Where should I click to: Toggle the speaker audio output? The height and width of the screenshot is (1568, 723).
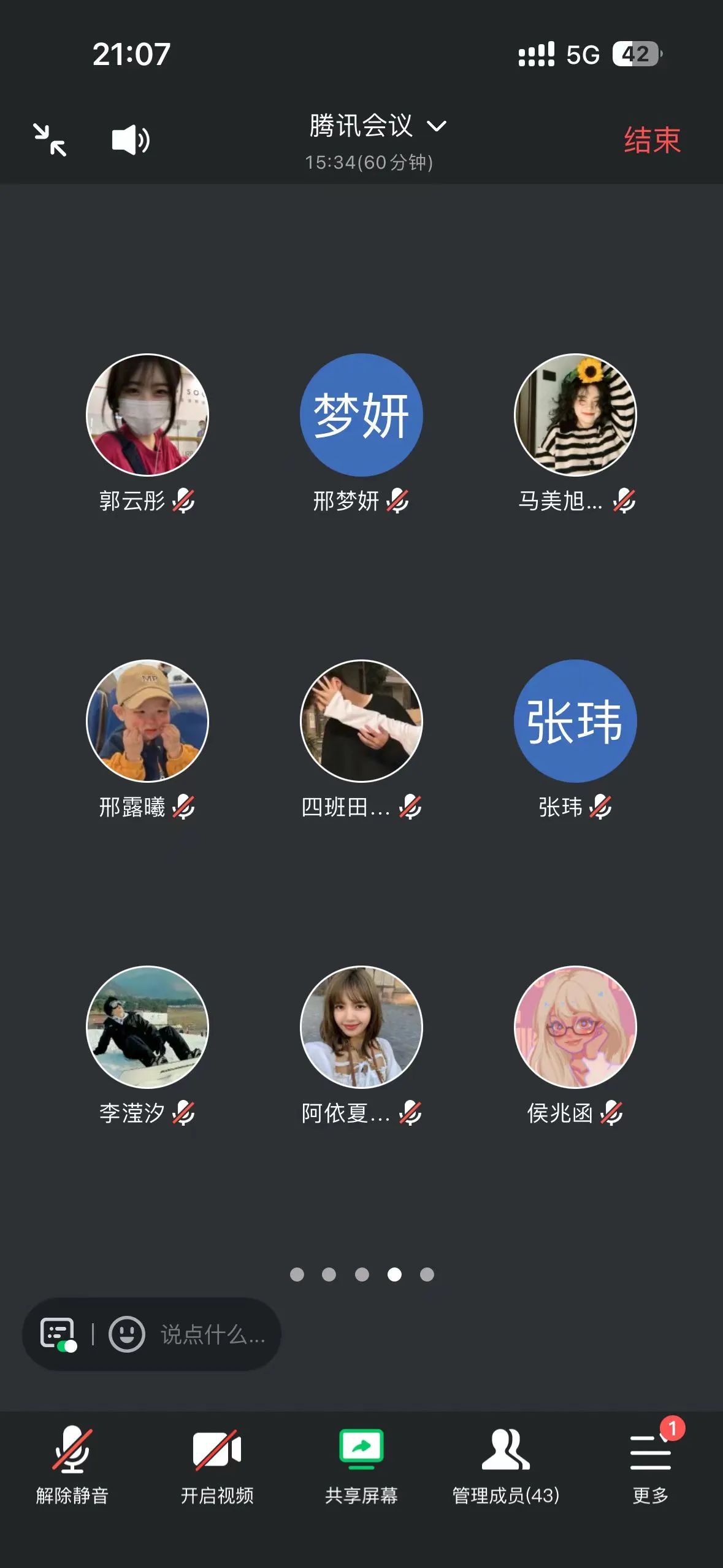coord(130,140)
